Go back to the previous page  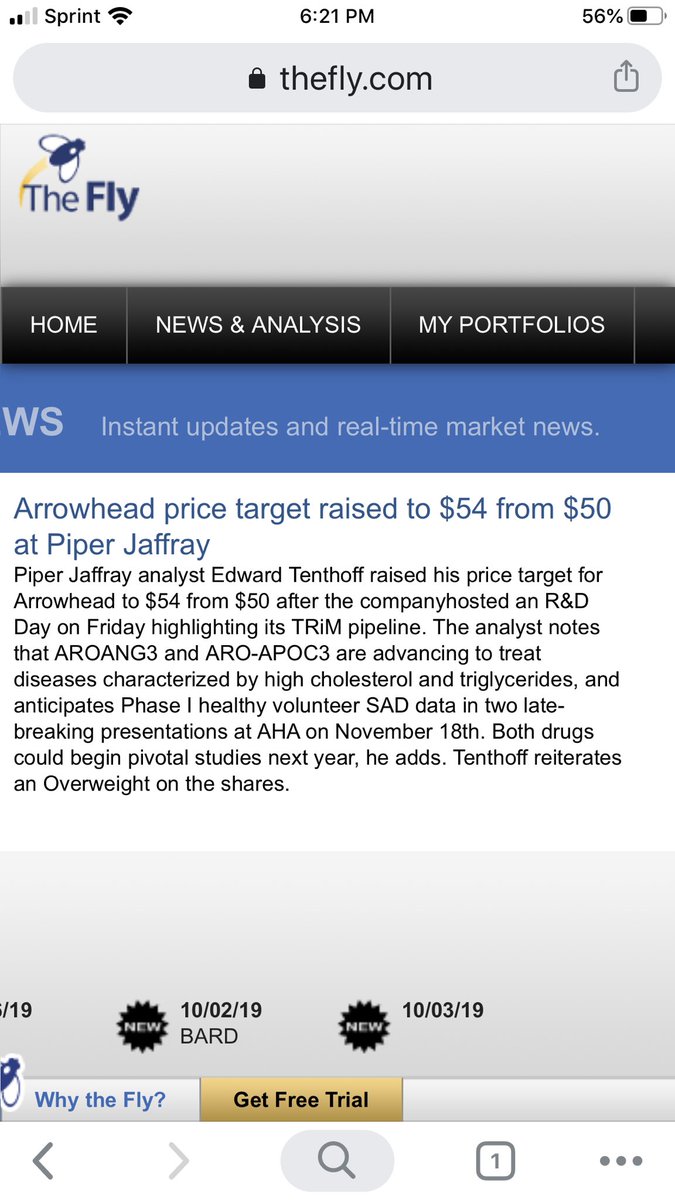[x=43, y=1161]
